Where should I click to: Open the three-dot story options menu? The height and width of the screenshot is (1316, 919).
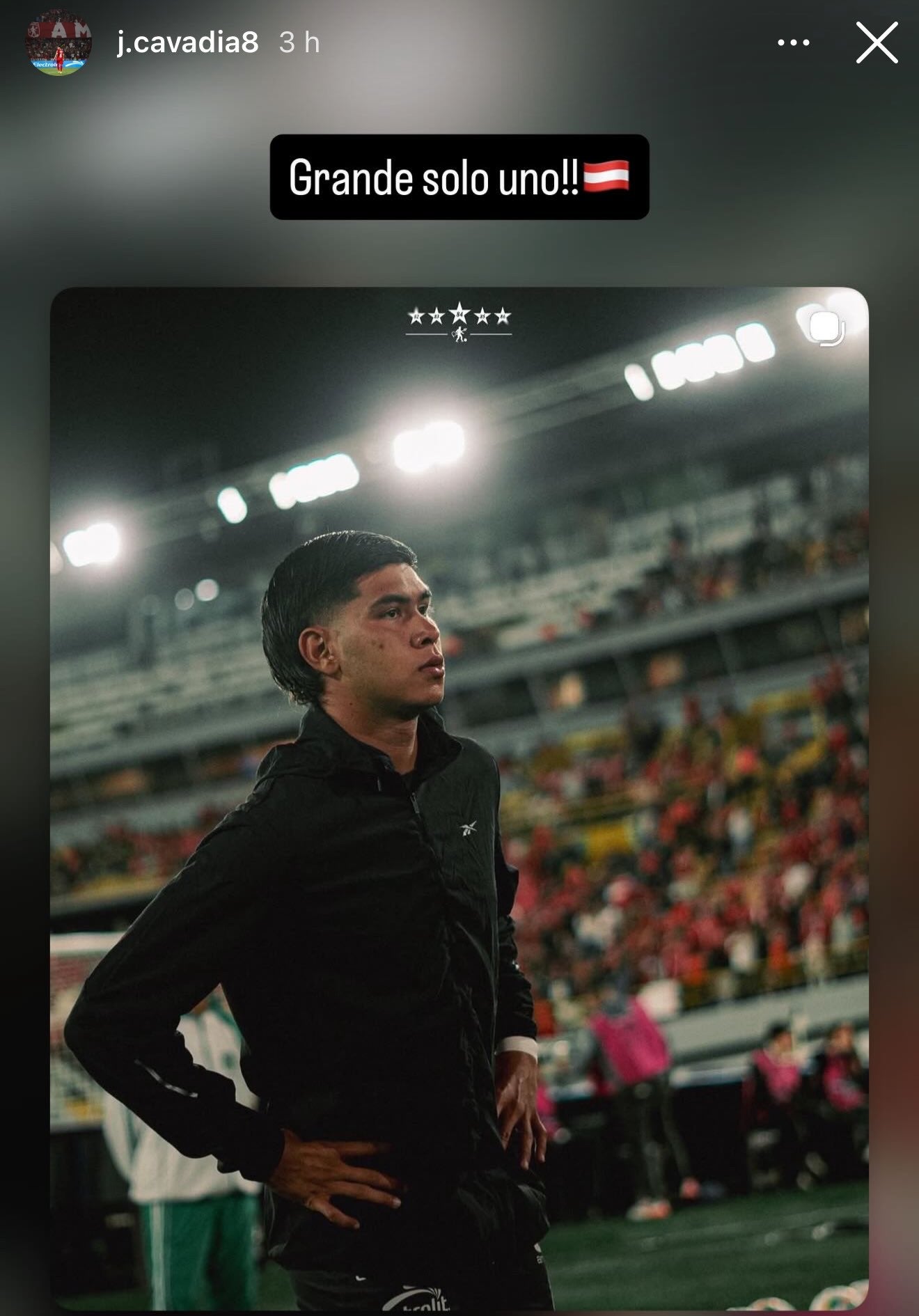coord(793,43)
